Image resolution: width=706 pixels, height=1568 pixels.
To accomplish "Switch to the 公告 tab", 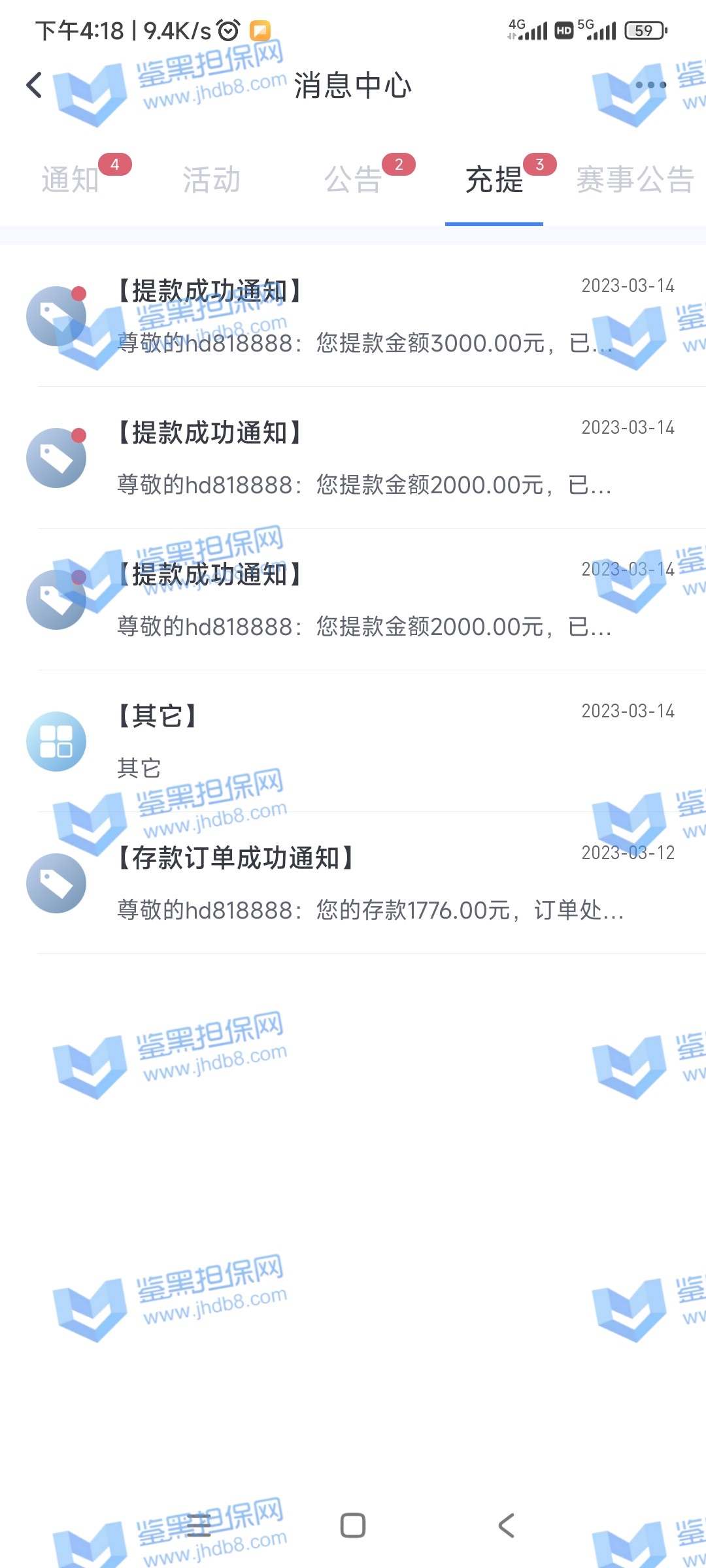I will click(x=353, y=180).
